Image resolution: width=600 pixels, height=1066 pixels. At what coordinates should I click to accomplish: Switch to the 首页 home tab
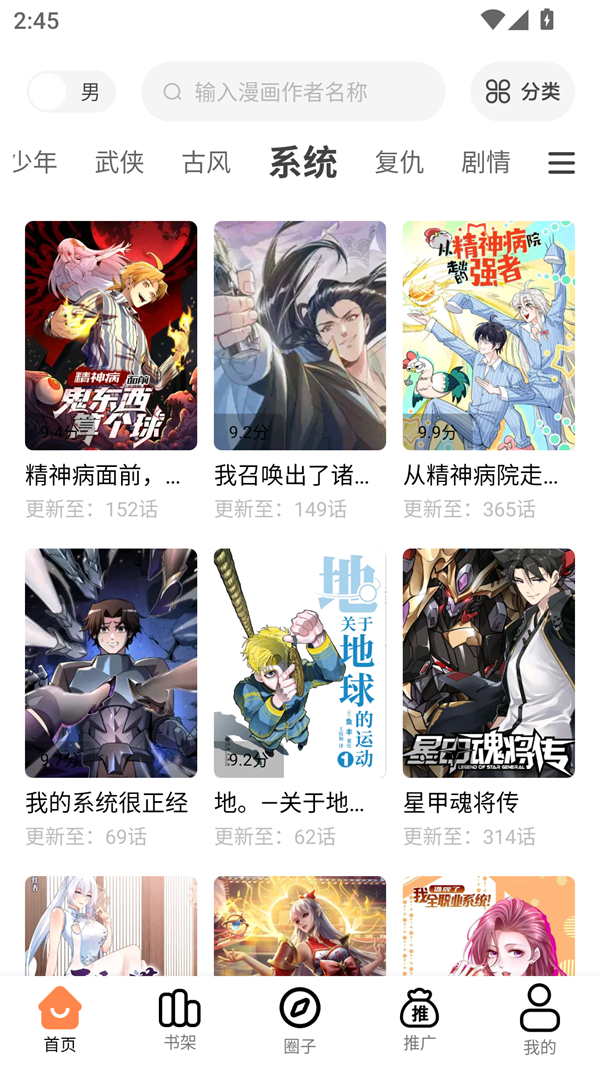60,1020
